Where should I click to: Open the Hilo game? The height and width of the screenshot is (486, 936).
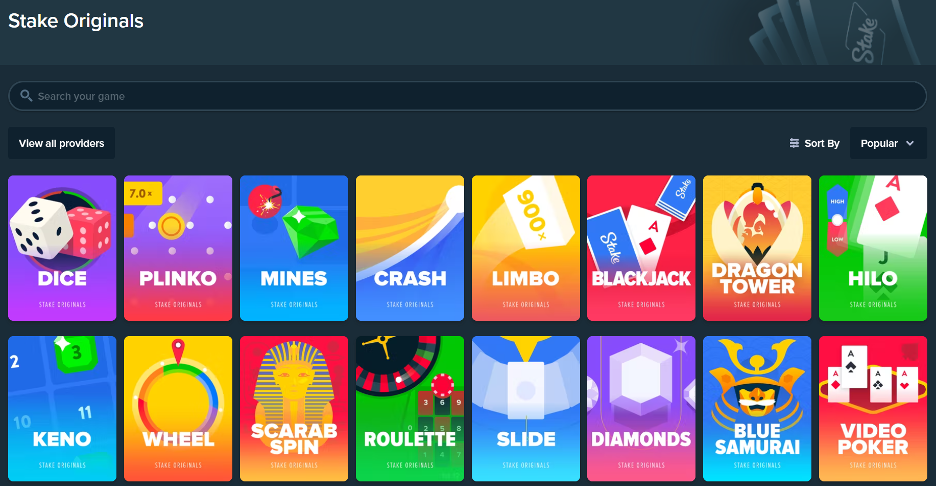(x=873, y=248)
